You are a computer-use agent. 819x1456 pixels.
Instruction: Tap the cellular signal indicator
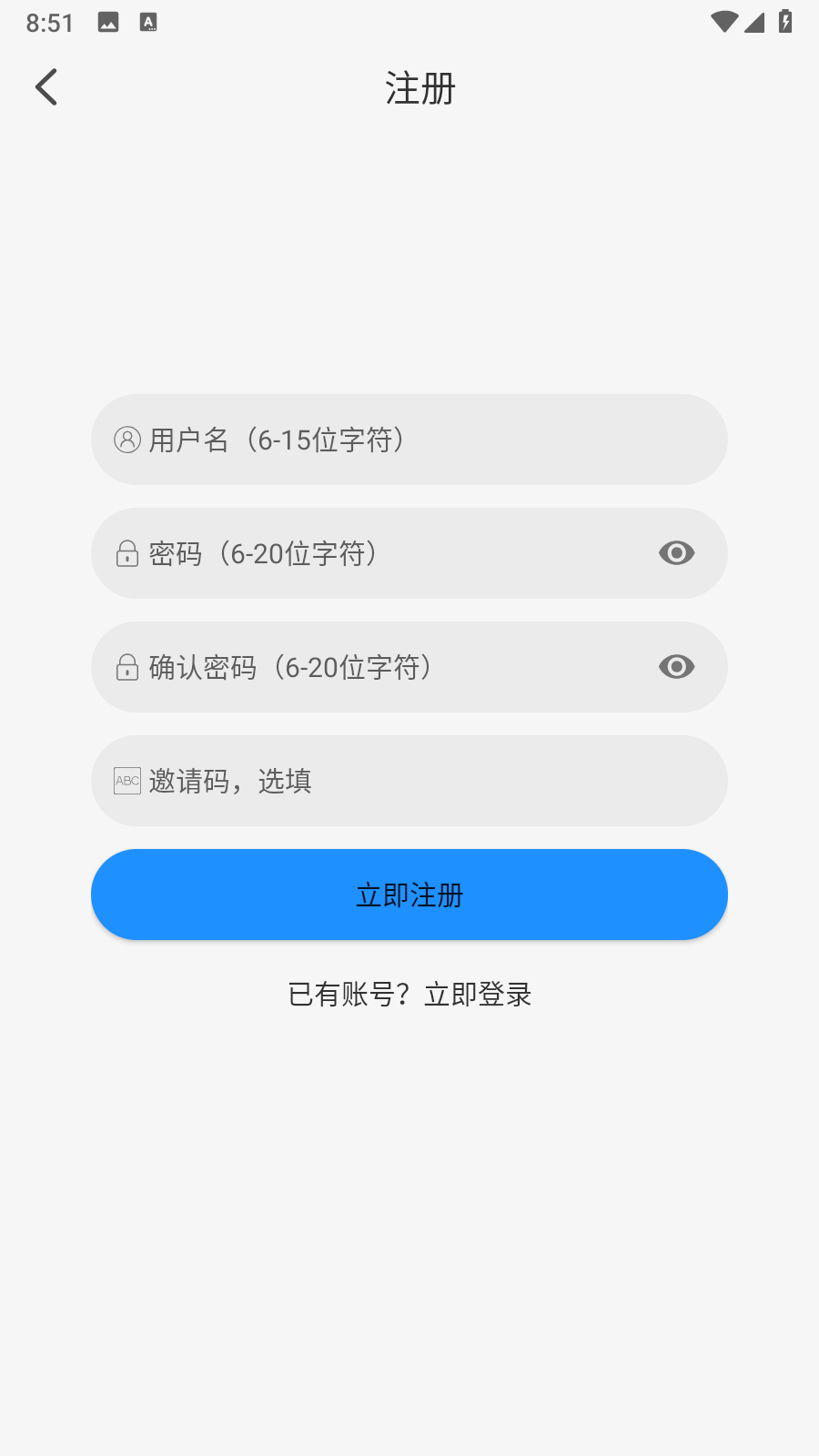(x=753, y=23)
